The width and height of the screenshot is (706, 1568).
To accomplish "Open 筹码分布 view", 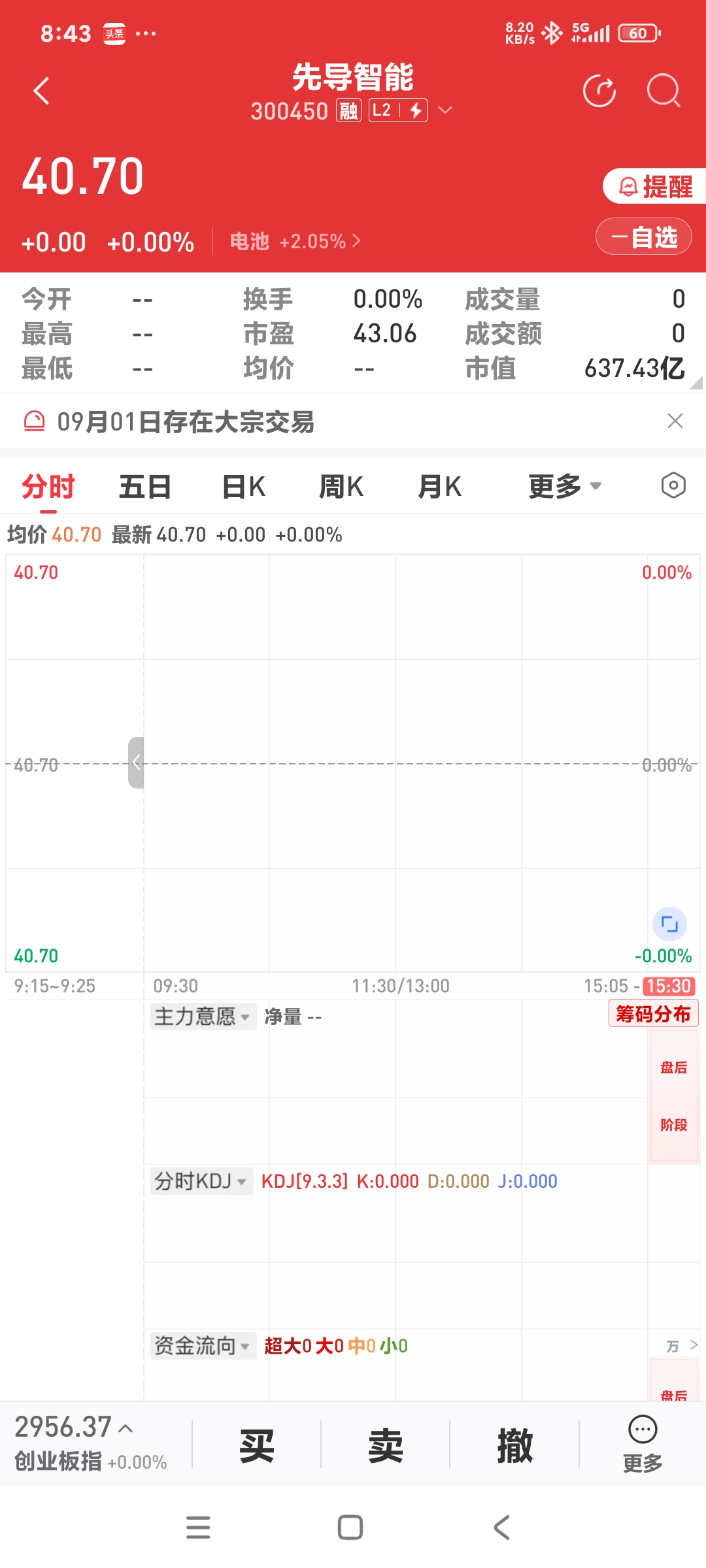I will click(x=653, y=1014).
